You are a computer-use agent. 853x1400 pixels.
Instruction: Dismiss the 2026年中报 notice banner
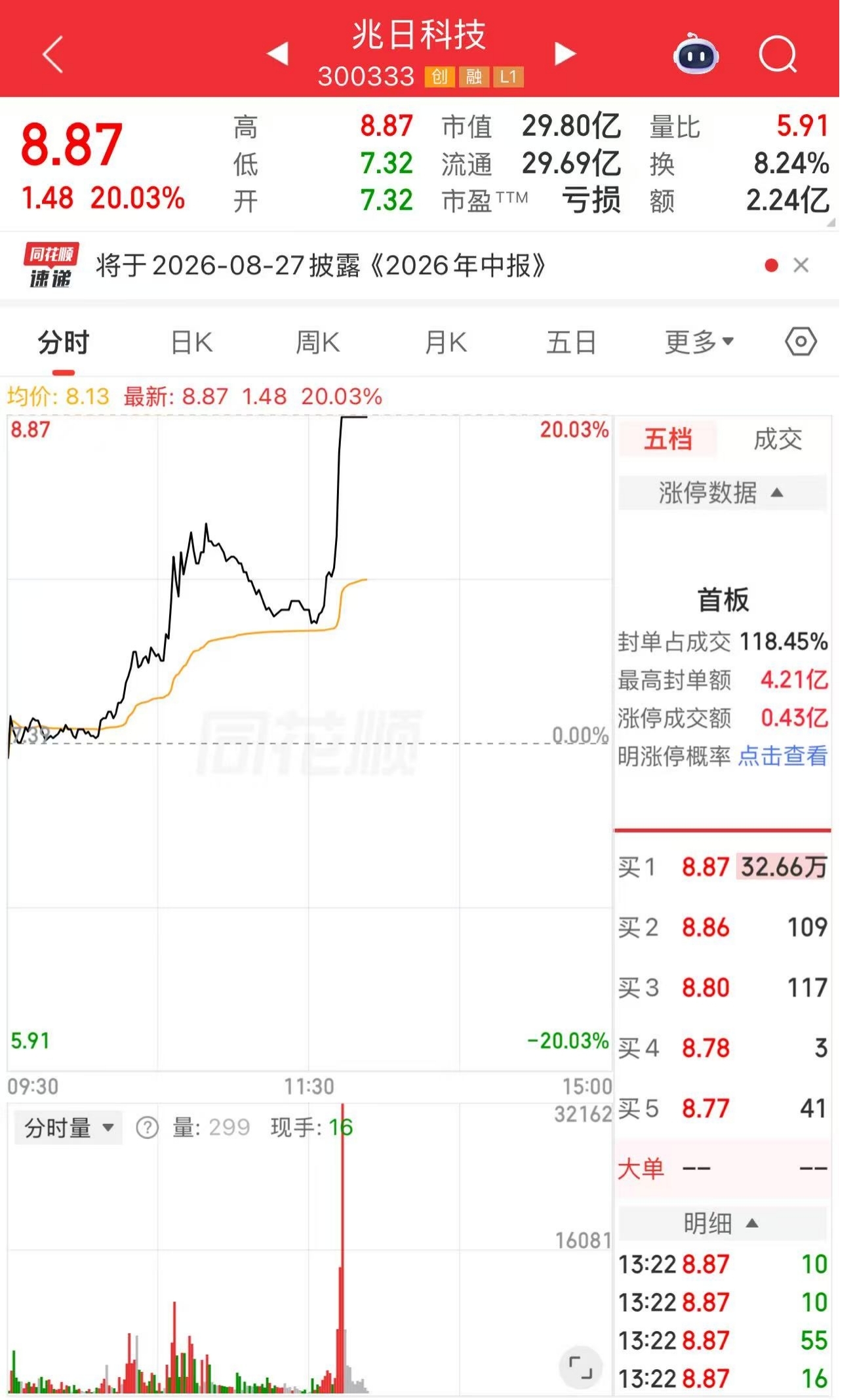pyautogui.click(x=801, y=266)
